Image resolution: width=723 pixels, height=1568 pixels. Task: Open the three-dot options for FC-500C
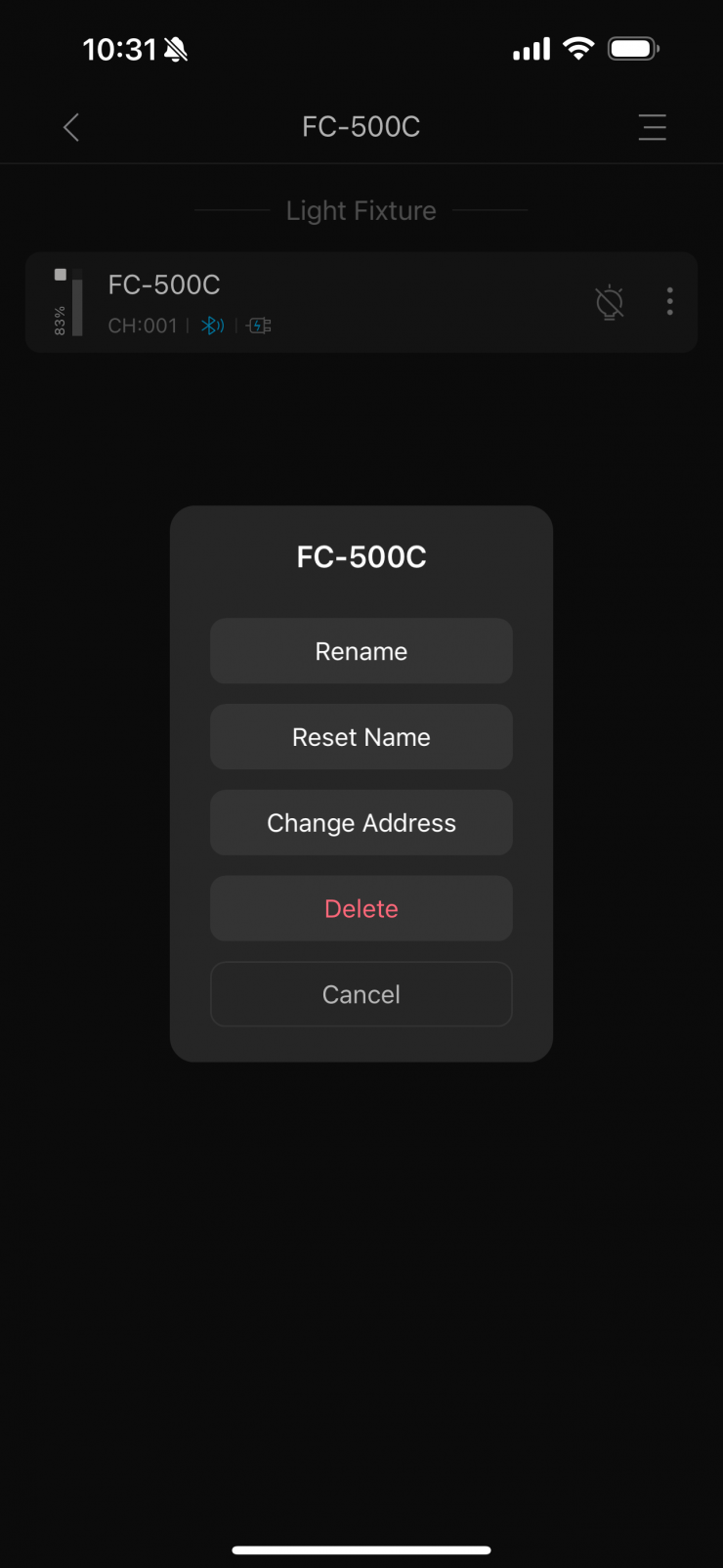669,301
